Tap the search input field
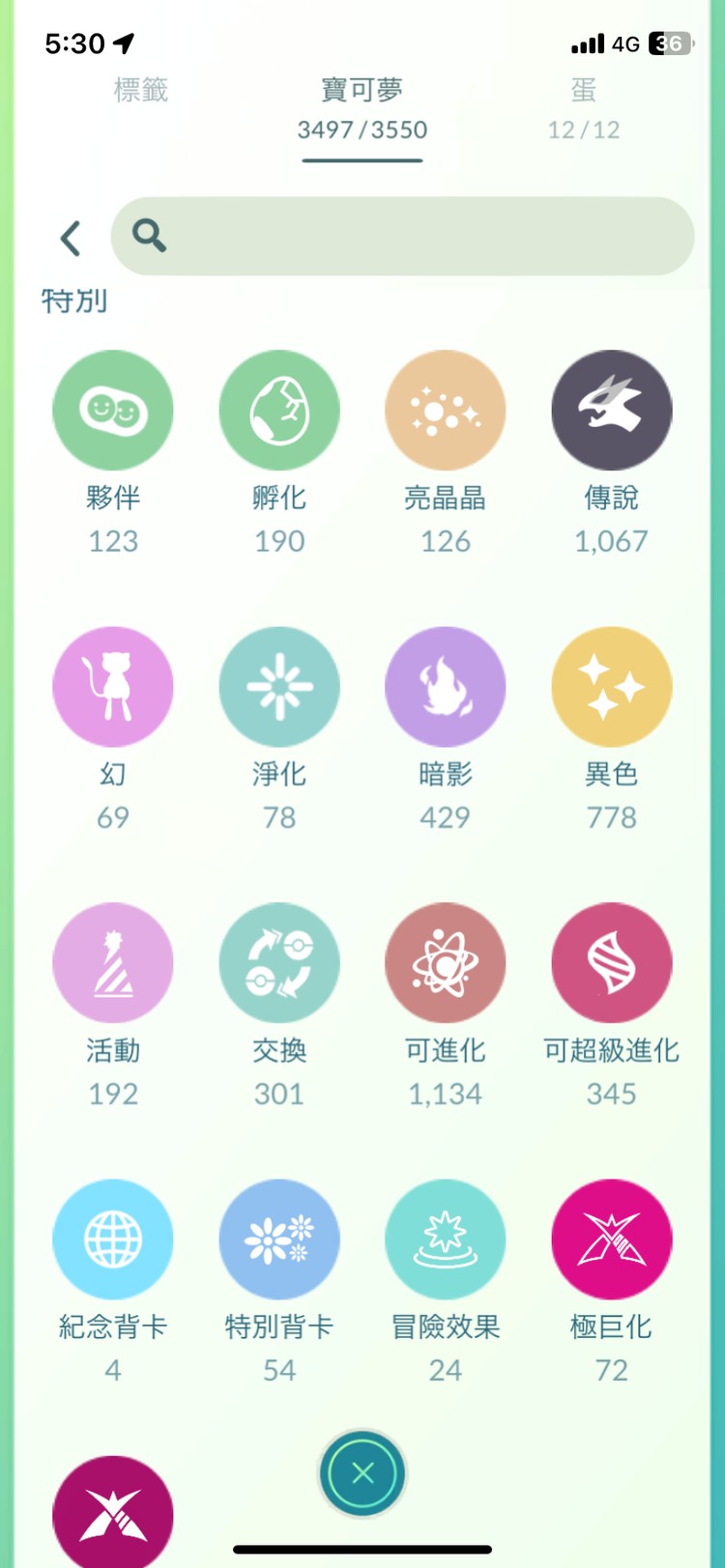The image size is (725, 1568). 403,236
